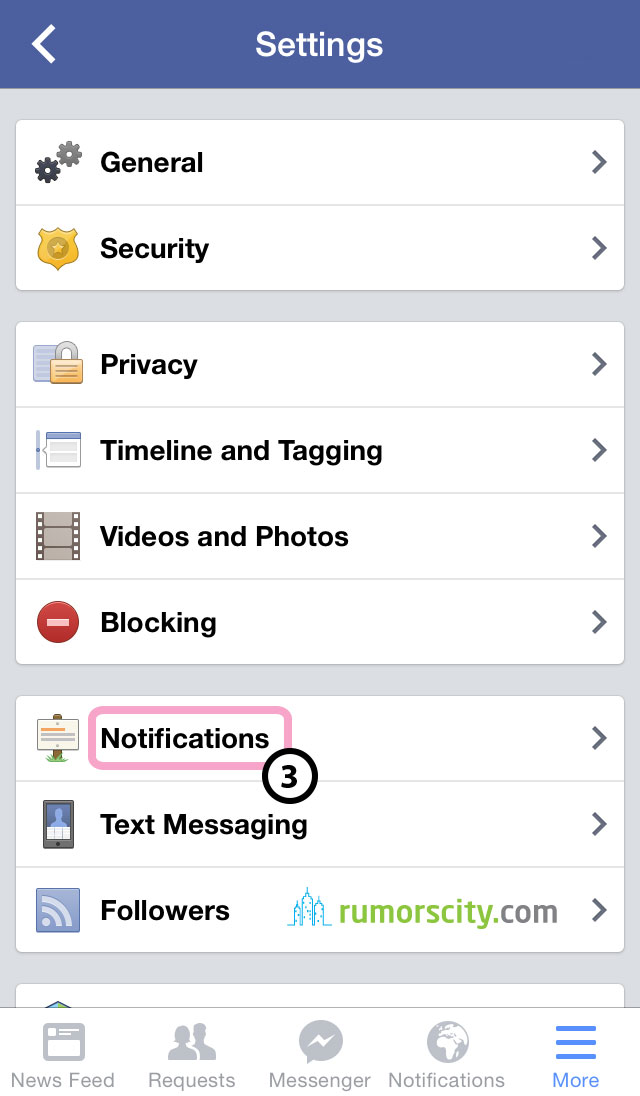The height and width of the screenshot is (1096, 640).
Task: Open the Notifications settings row
Action: [x=320, y=738]
